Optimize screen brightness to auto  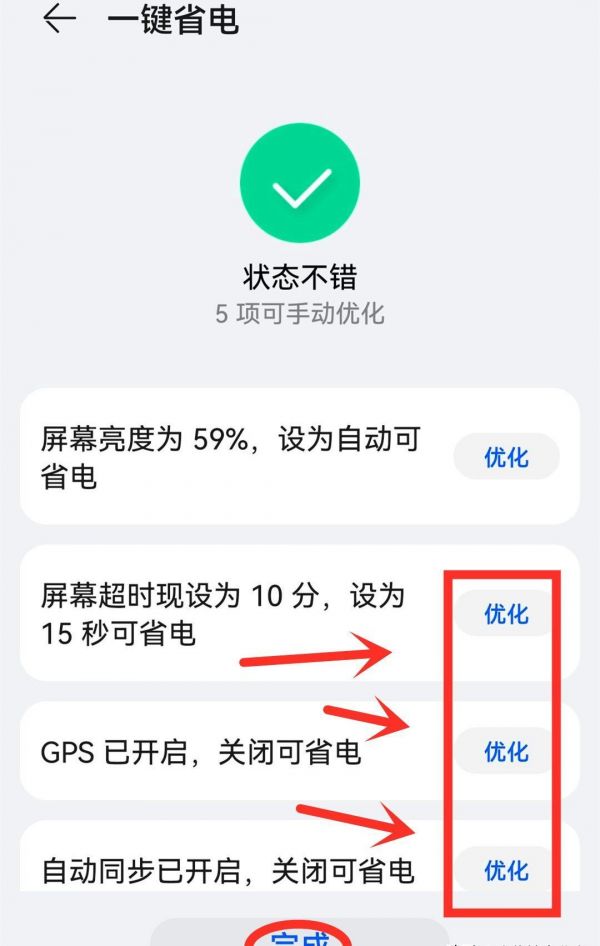tap(506, 458)
